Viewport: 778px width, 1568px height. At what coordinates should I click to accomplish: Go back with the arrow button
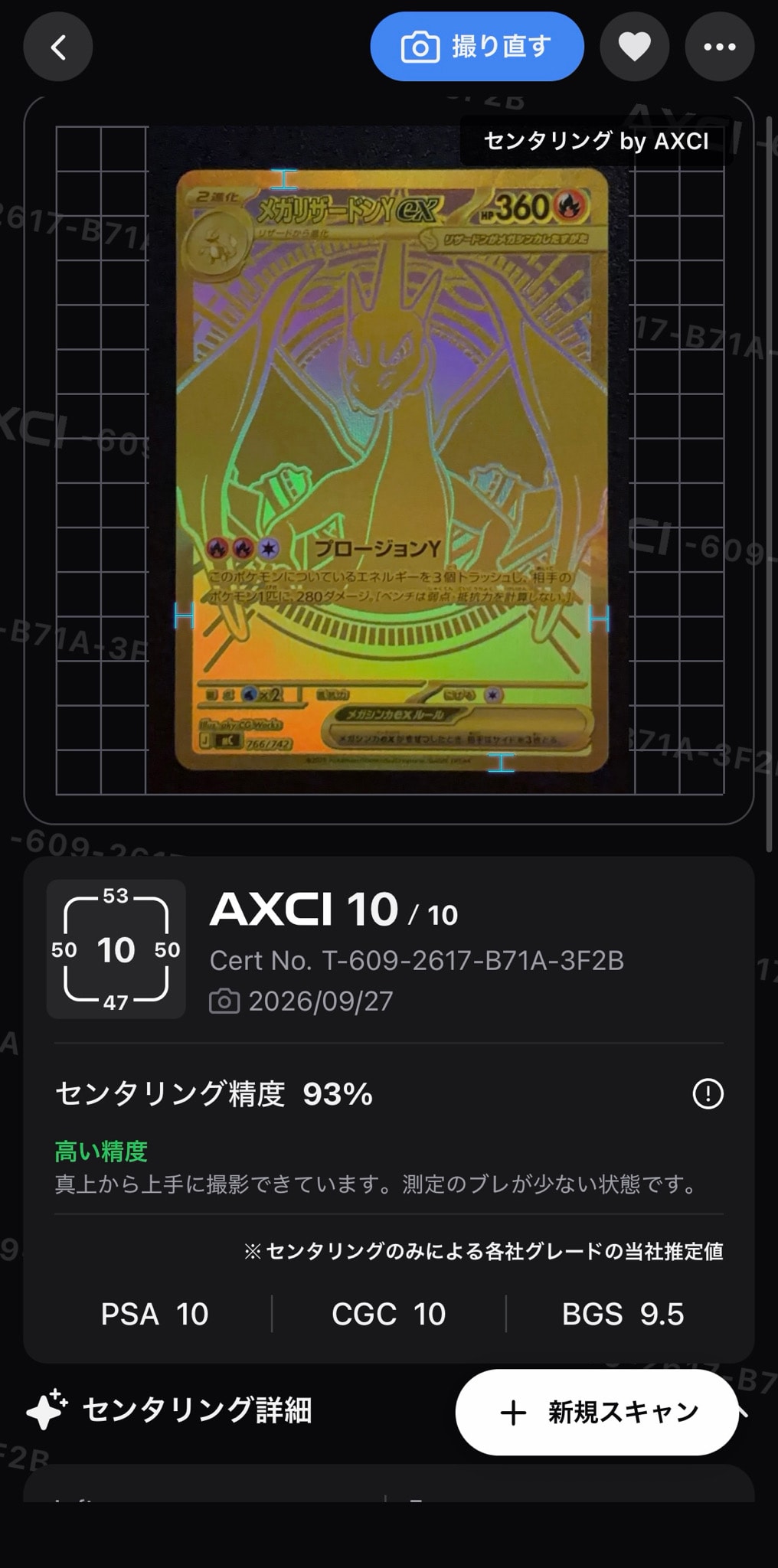[58, 47]
